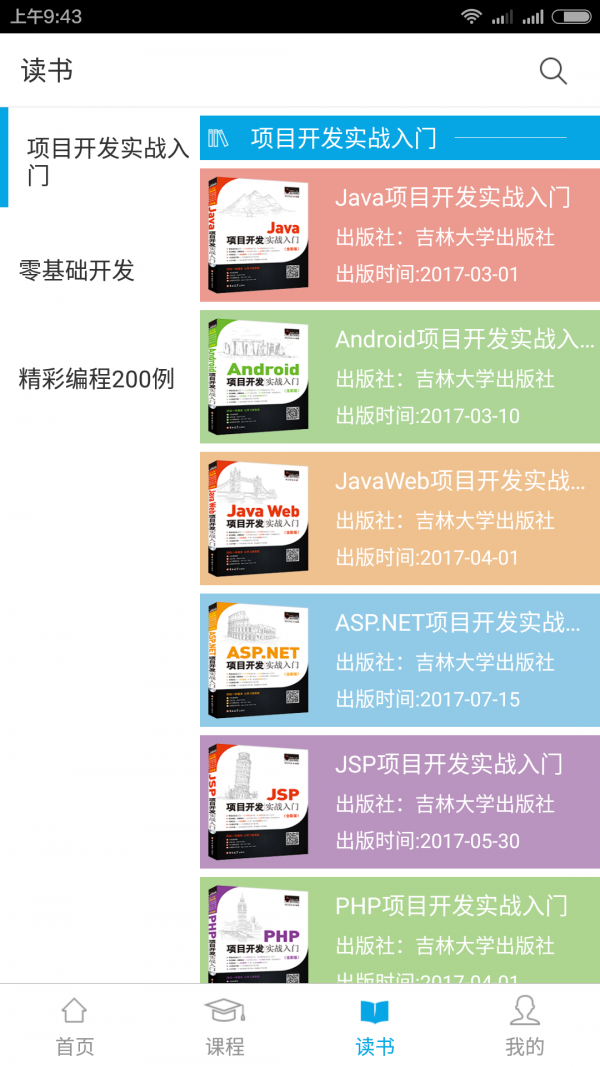600x1067 pixels.
Task: Switch to the 课程 tab
Action: 225,1026
